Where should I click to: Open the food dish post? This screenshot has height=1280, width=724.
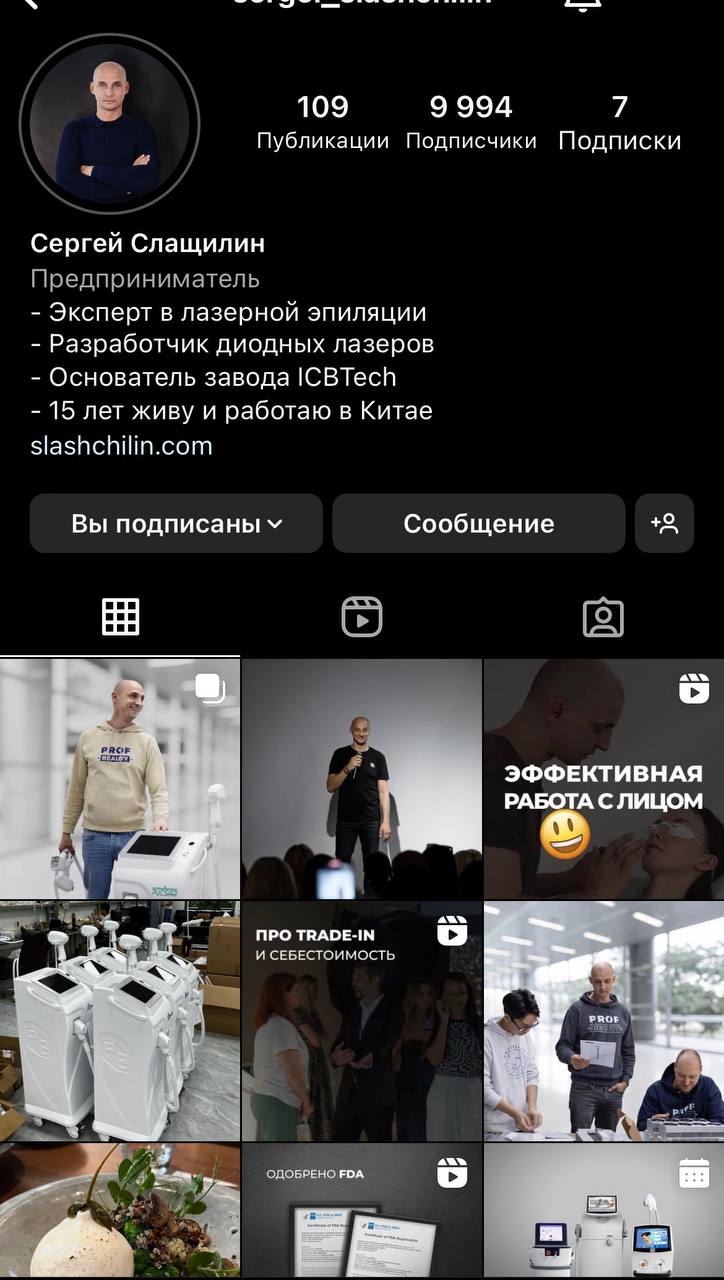coord(120,1211)
